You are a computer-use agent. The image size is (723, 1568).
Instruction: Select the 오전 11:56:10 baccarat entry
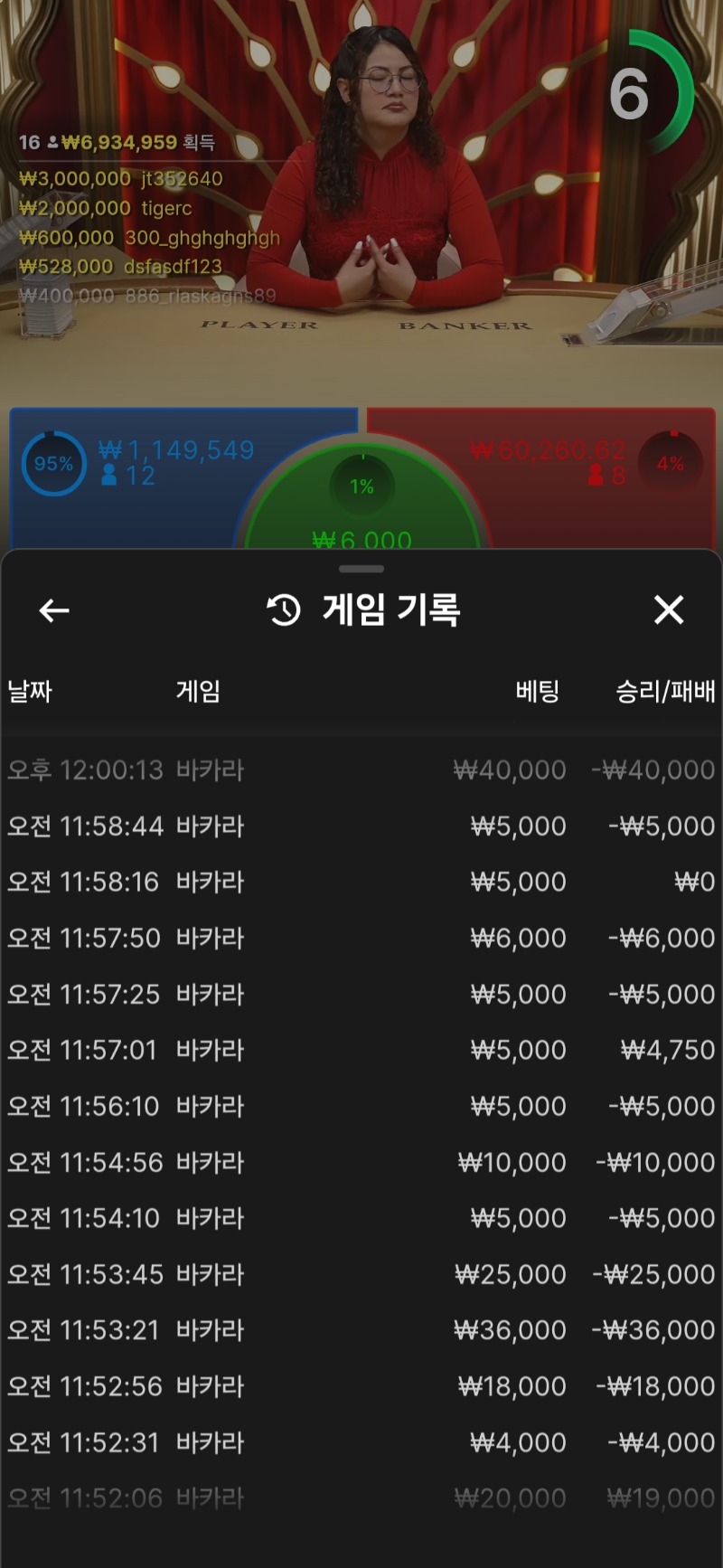pyautogui.click(x=361, y=1106)
